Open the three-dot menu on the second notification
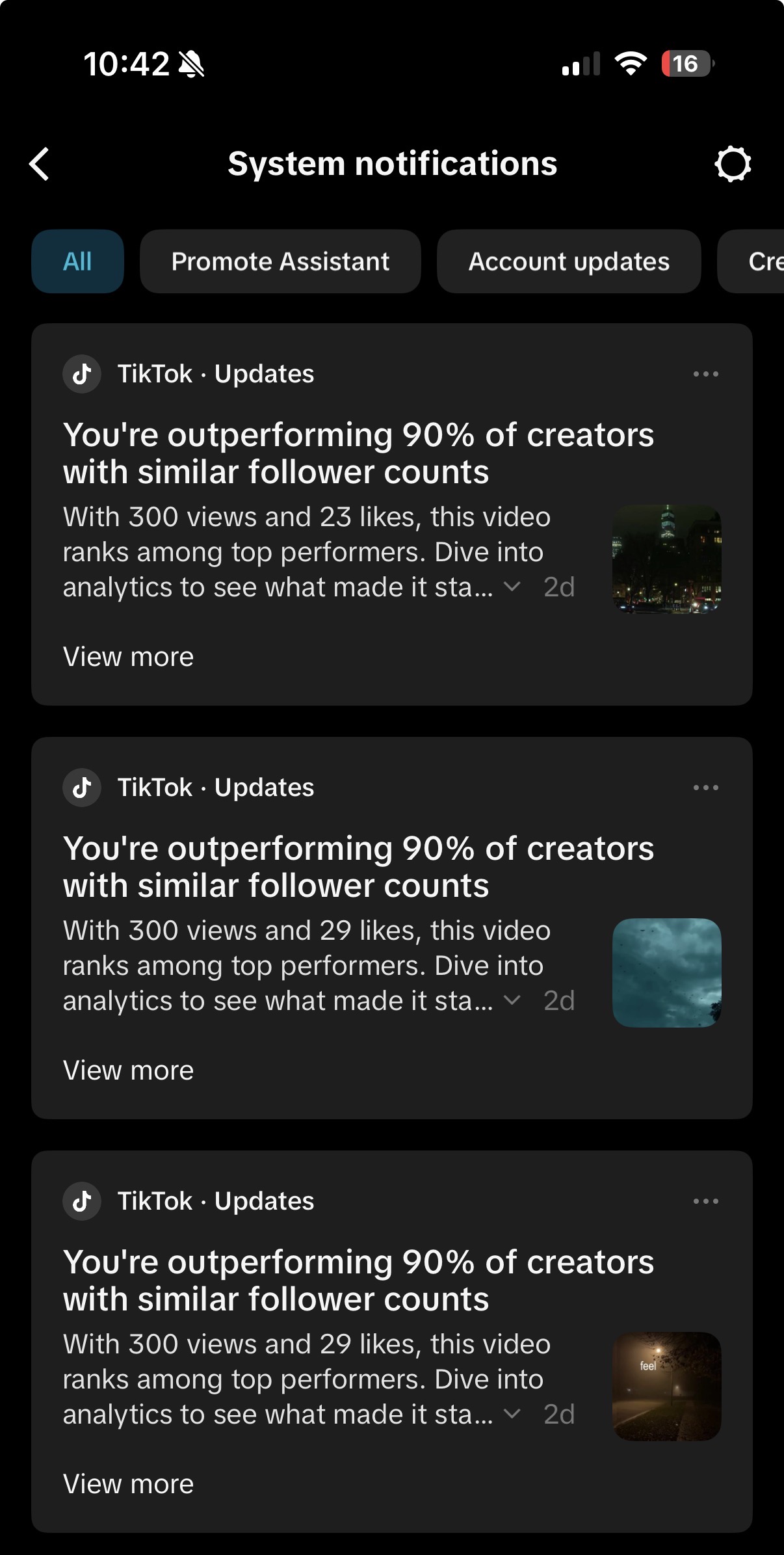Image resolution: width=784 pixels, height=1555 pixels. 706,787
